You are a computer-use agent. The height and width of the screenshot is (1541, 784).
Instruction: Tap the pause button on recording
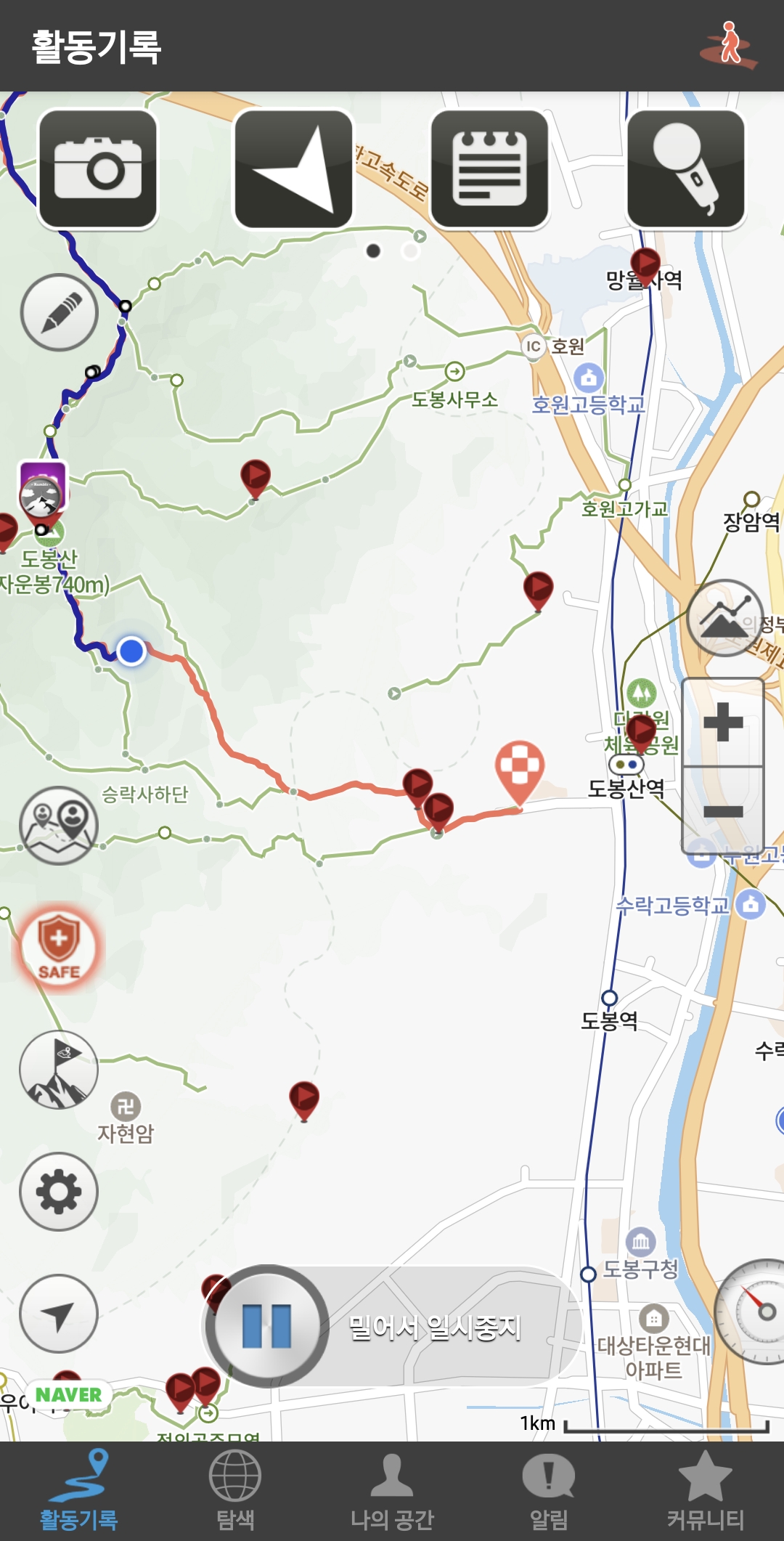coord(267,1326)
